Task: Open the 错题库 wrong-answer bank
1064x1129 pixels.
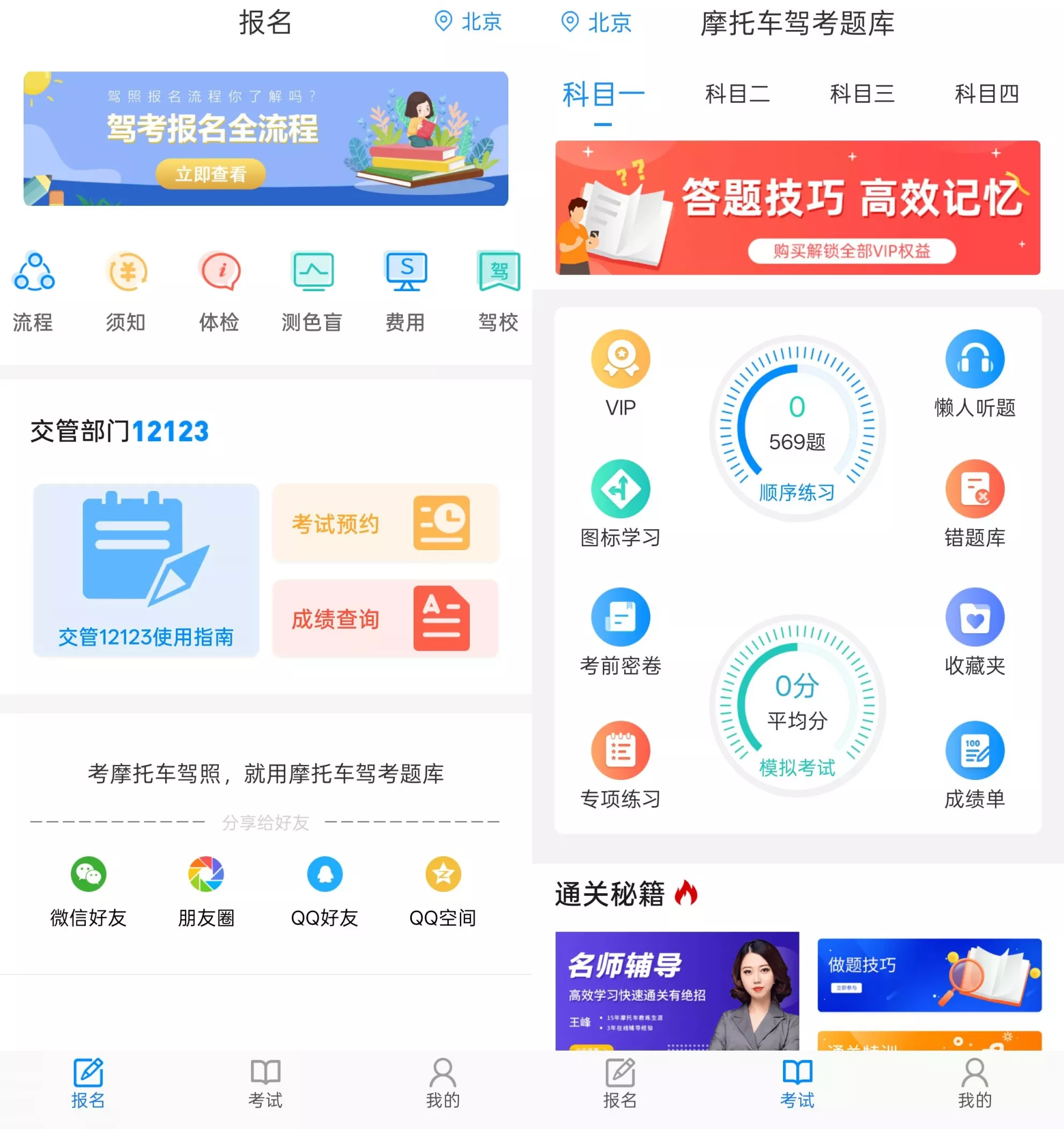Action: (975, 503)
